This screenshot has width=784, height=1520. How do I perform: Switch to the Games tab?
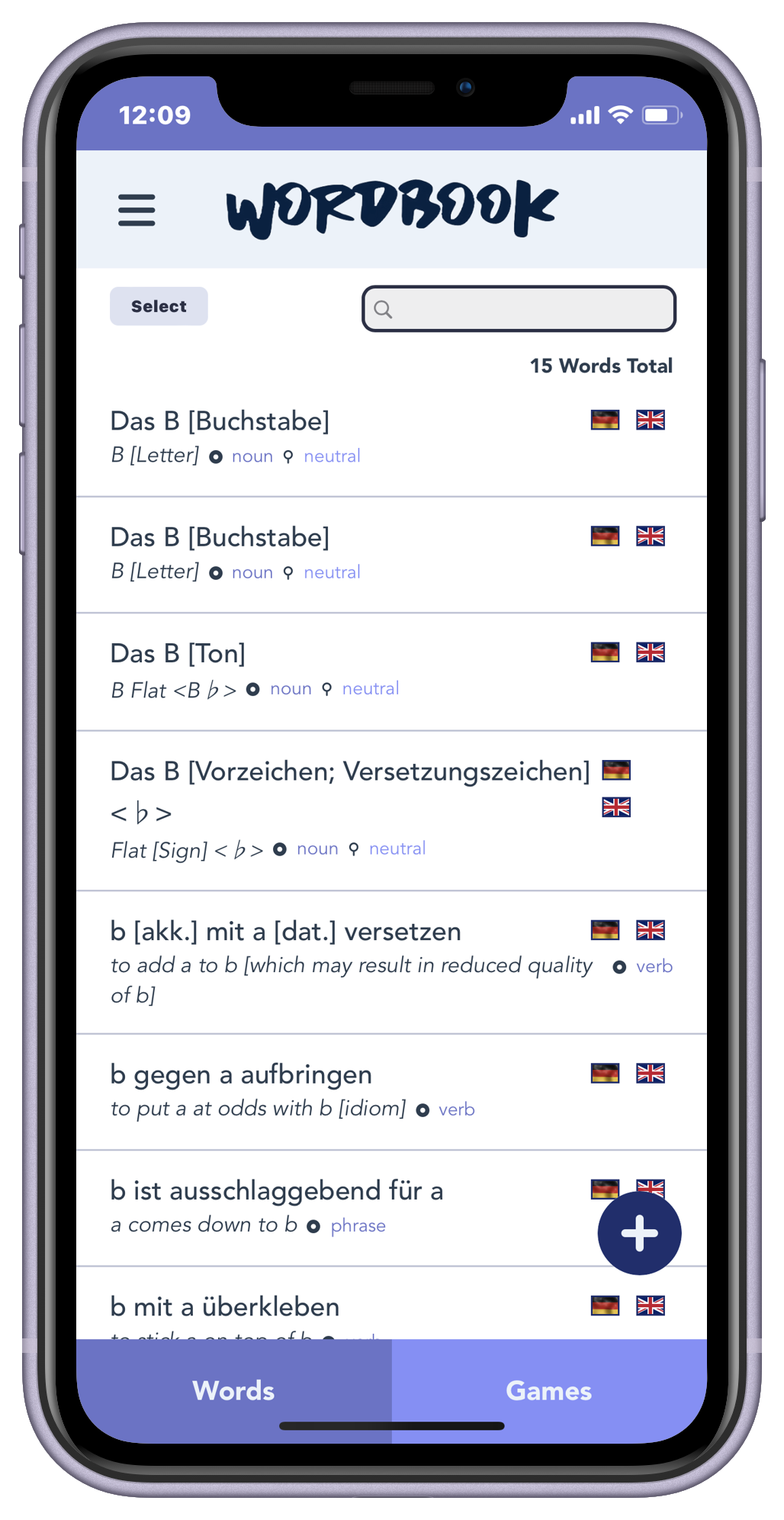click(548, 1390)
